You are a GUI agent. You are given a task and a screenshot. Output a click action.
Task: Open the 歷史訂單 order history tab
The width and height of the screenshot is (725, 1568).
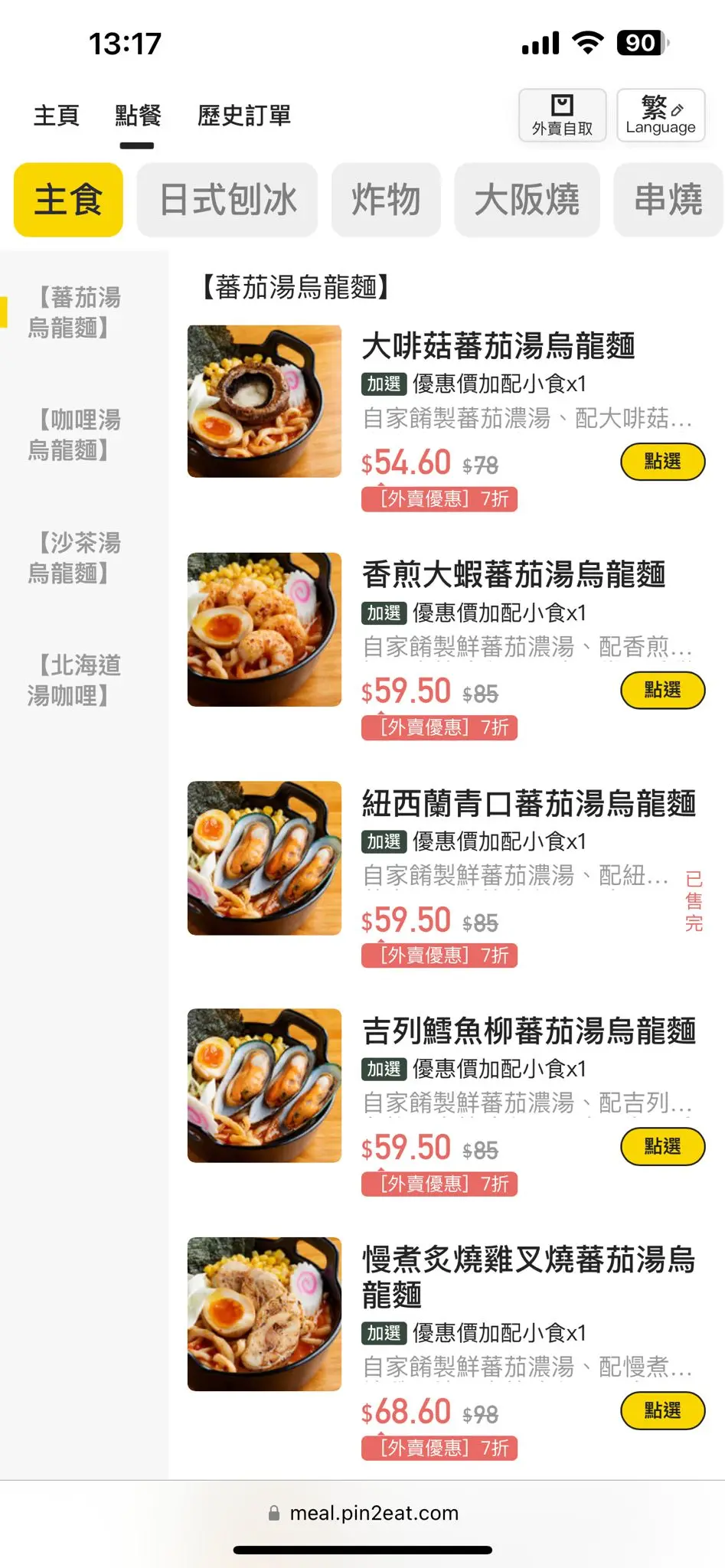tap(244, 116)
